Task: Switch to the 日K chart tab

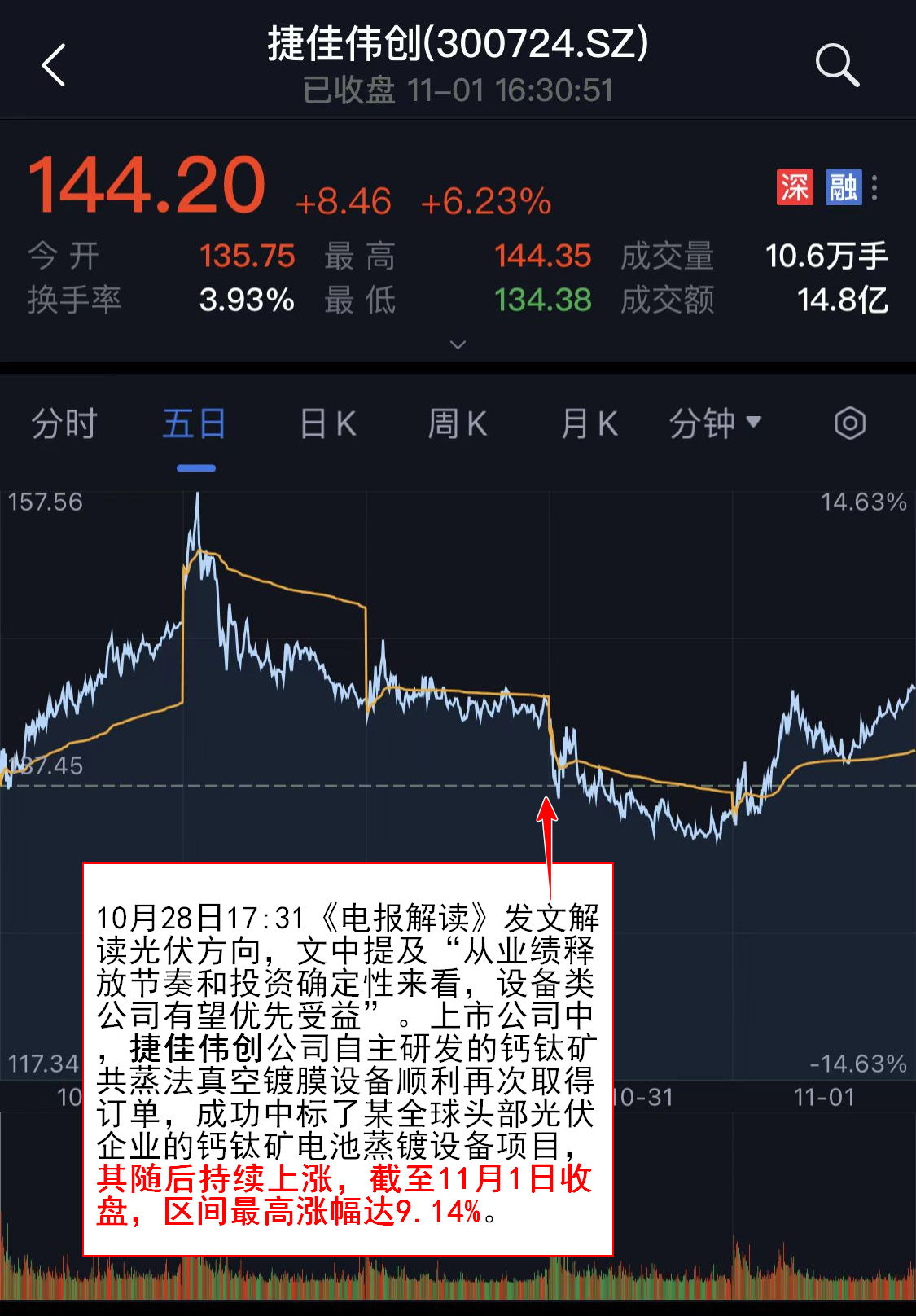Action: pos(327,424)
